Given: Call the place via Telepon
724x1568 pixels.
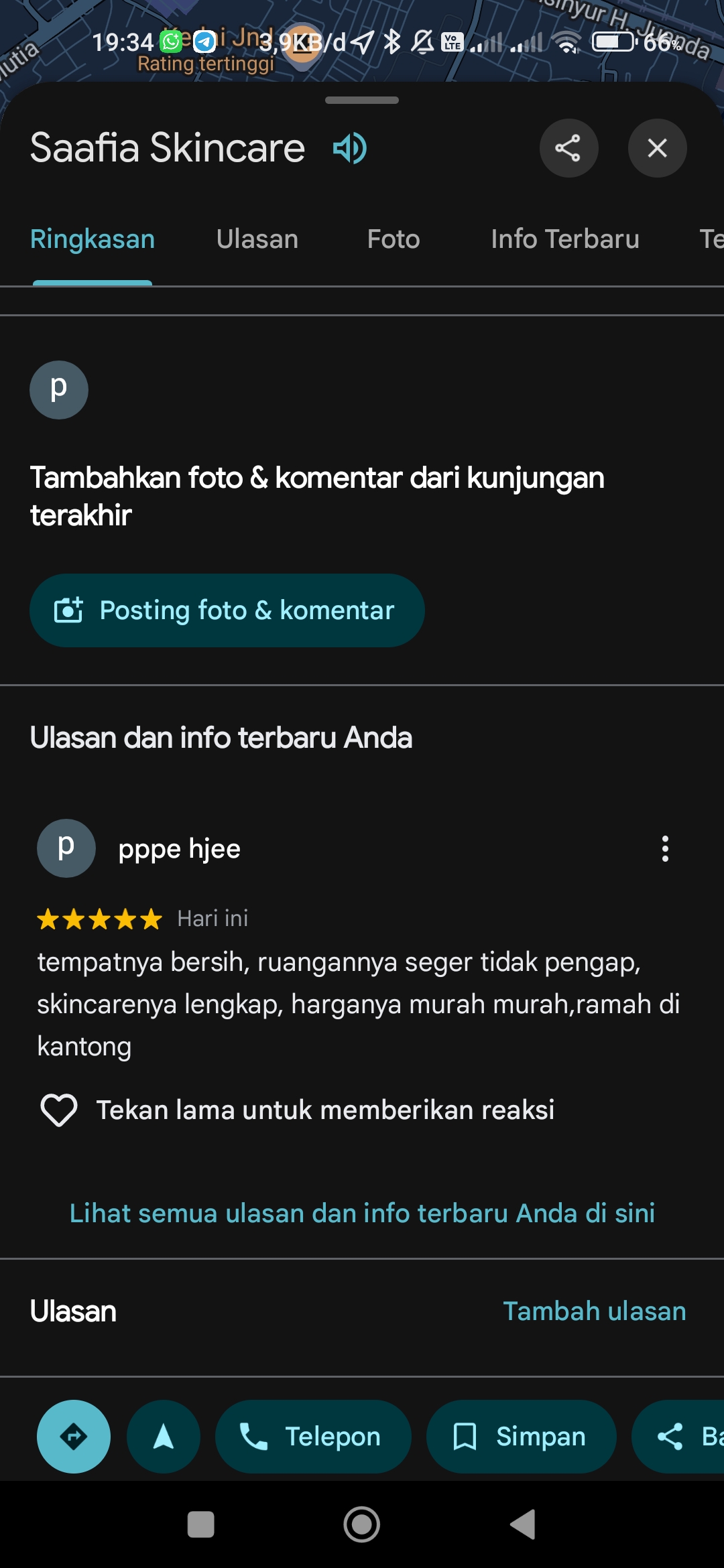Looking at the screenshot, I should (313, 1437).
